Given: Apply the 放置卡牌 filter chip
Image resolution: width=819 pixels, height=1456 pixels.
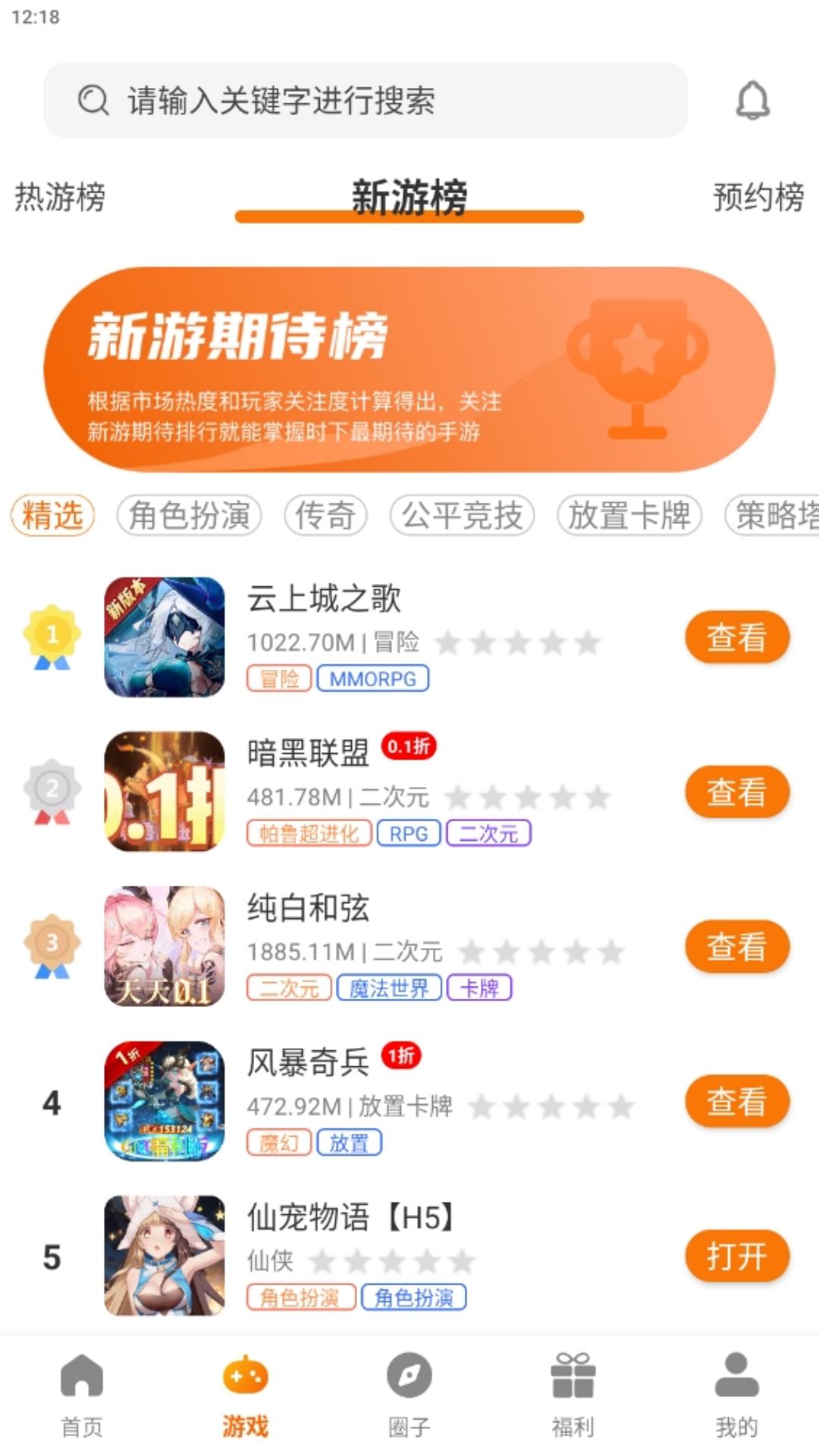Looking at the screenshot, I should coord(629,516).
